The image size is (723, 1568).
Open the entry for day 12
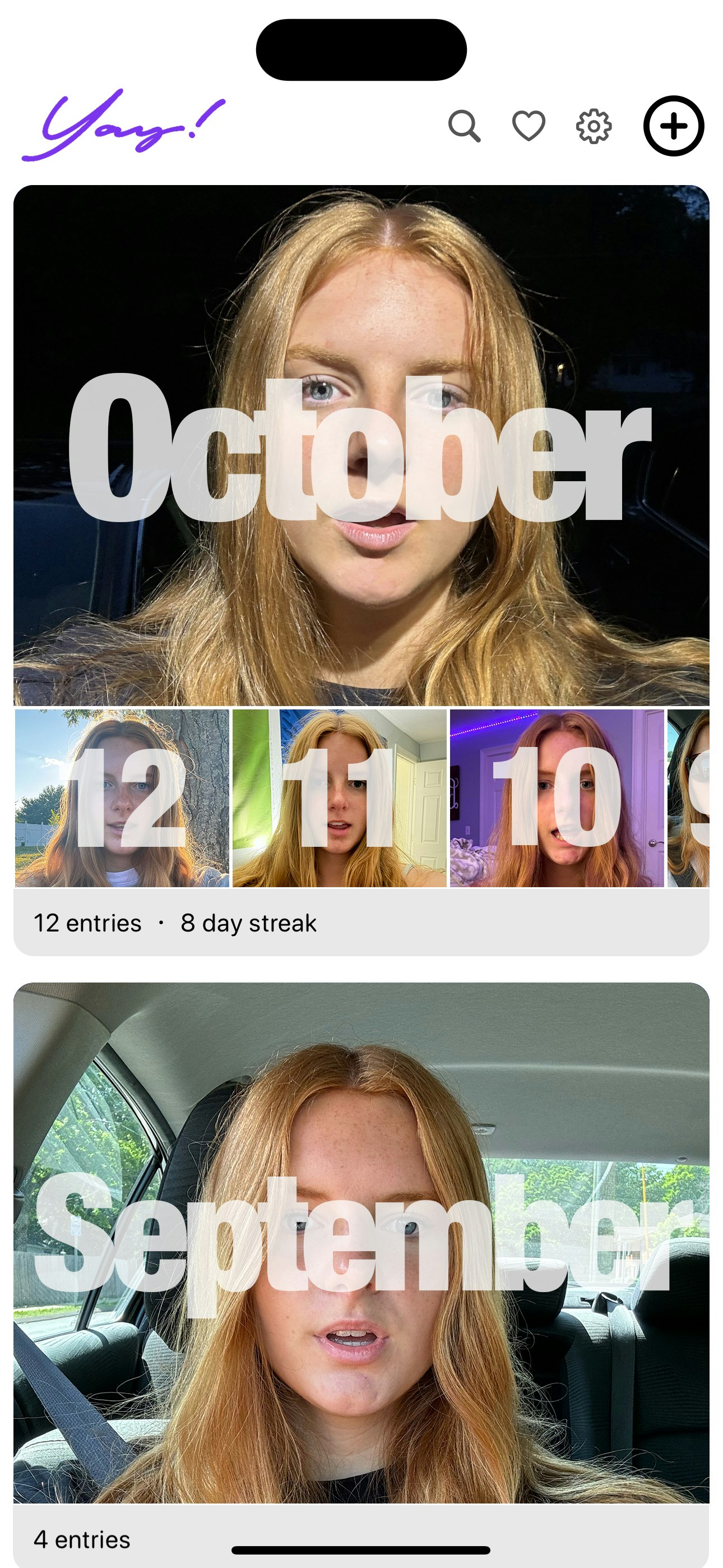122,798
